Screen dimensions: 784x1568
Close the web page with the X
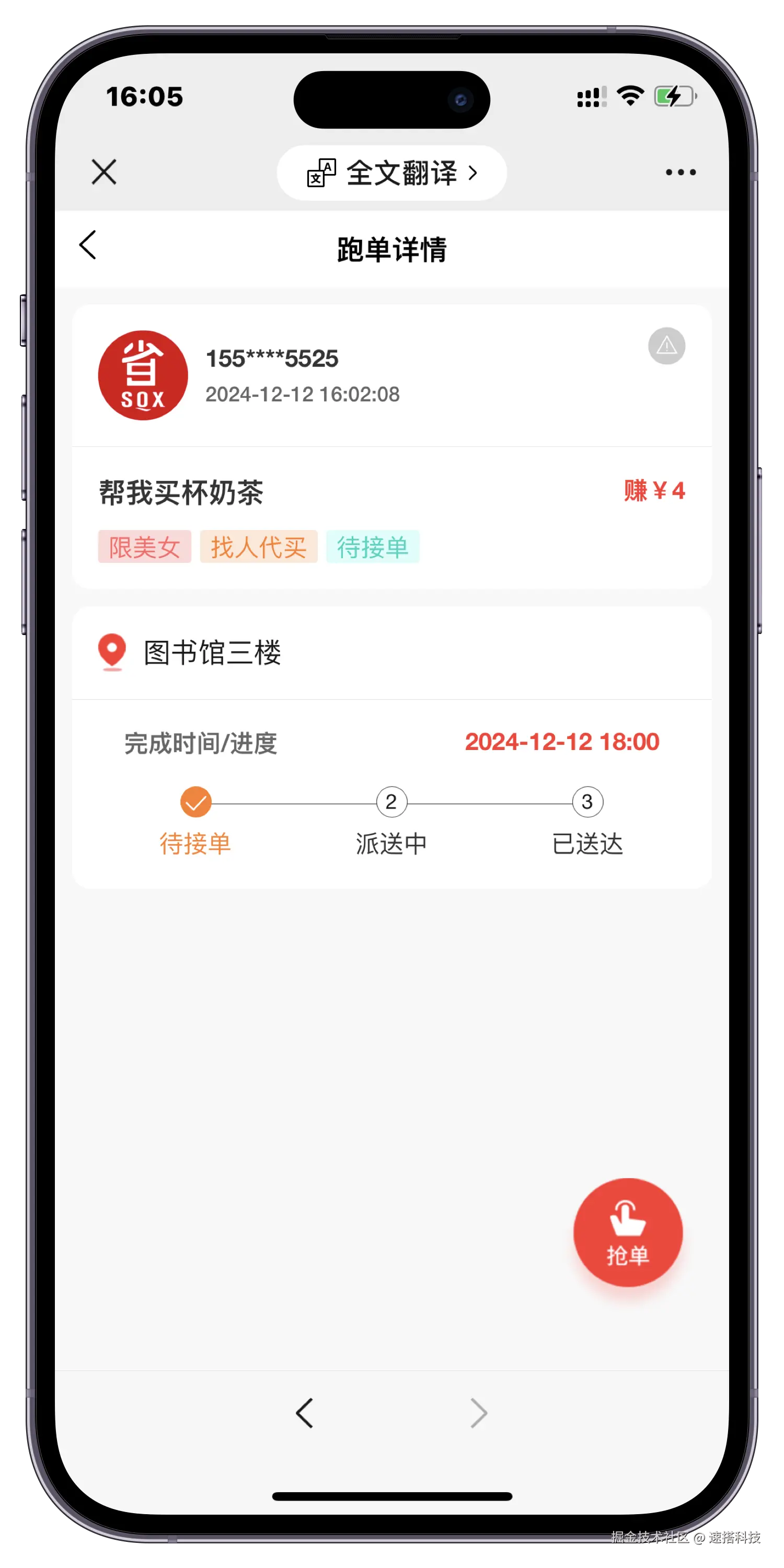[104, 172]
